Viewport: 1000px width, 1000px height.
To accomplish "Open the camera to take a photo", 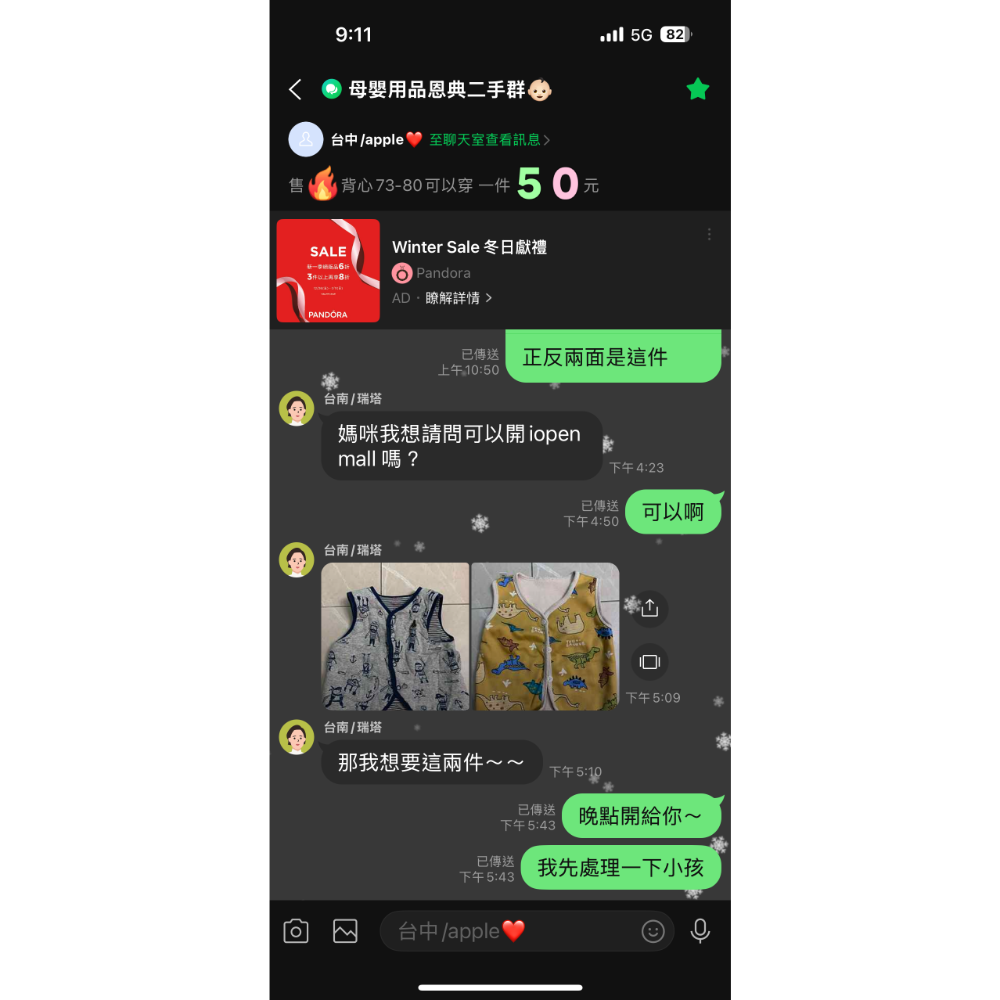I will [296, 931].
